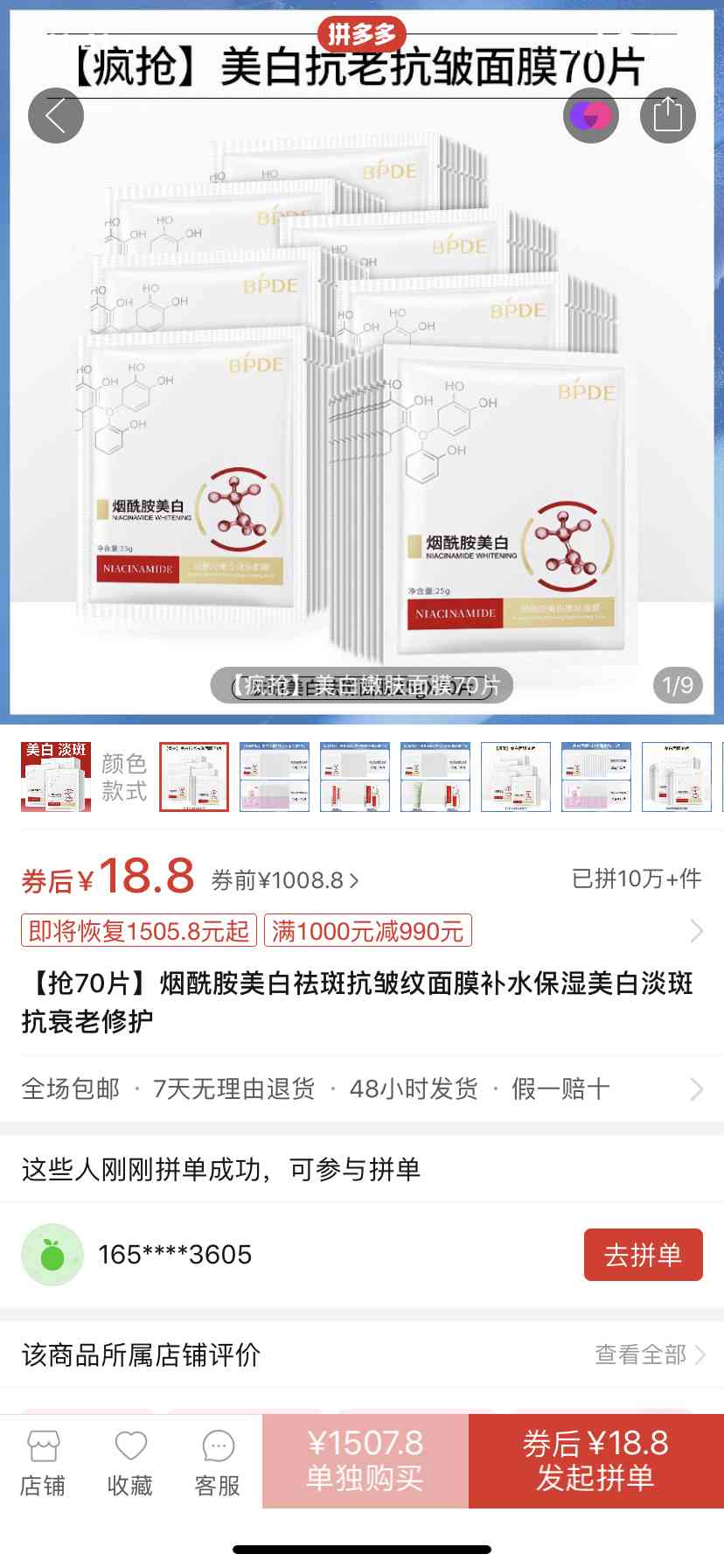Contact 客服 customer service

click(x=218, y=1463)
